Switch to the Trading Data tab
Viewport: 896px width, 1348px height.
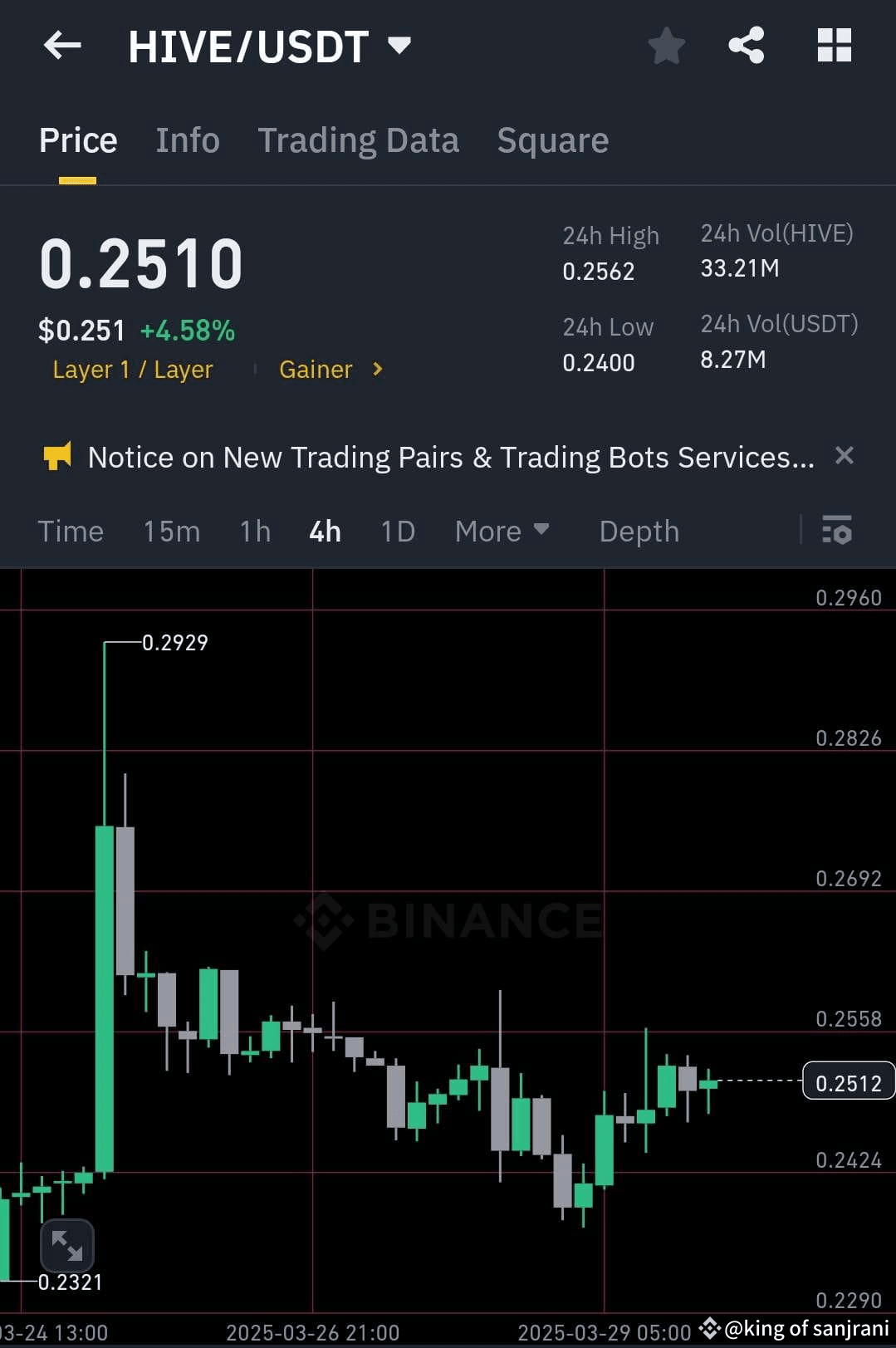click(359, 140)
